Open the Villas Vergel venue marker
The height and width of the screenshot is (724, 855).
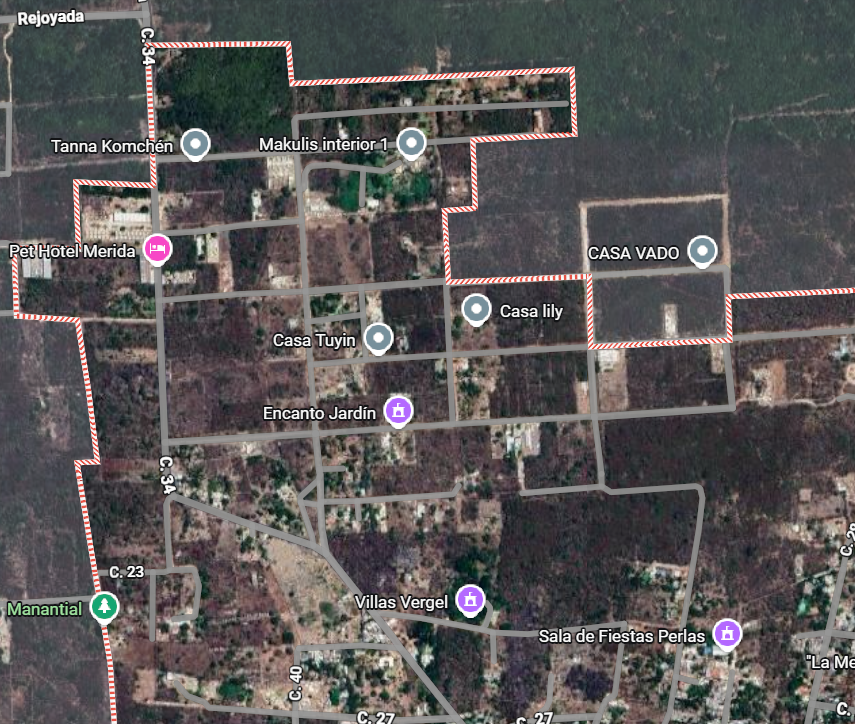tap(468, 600)
